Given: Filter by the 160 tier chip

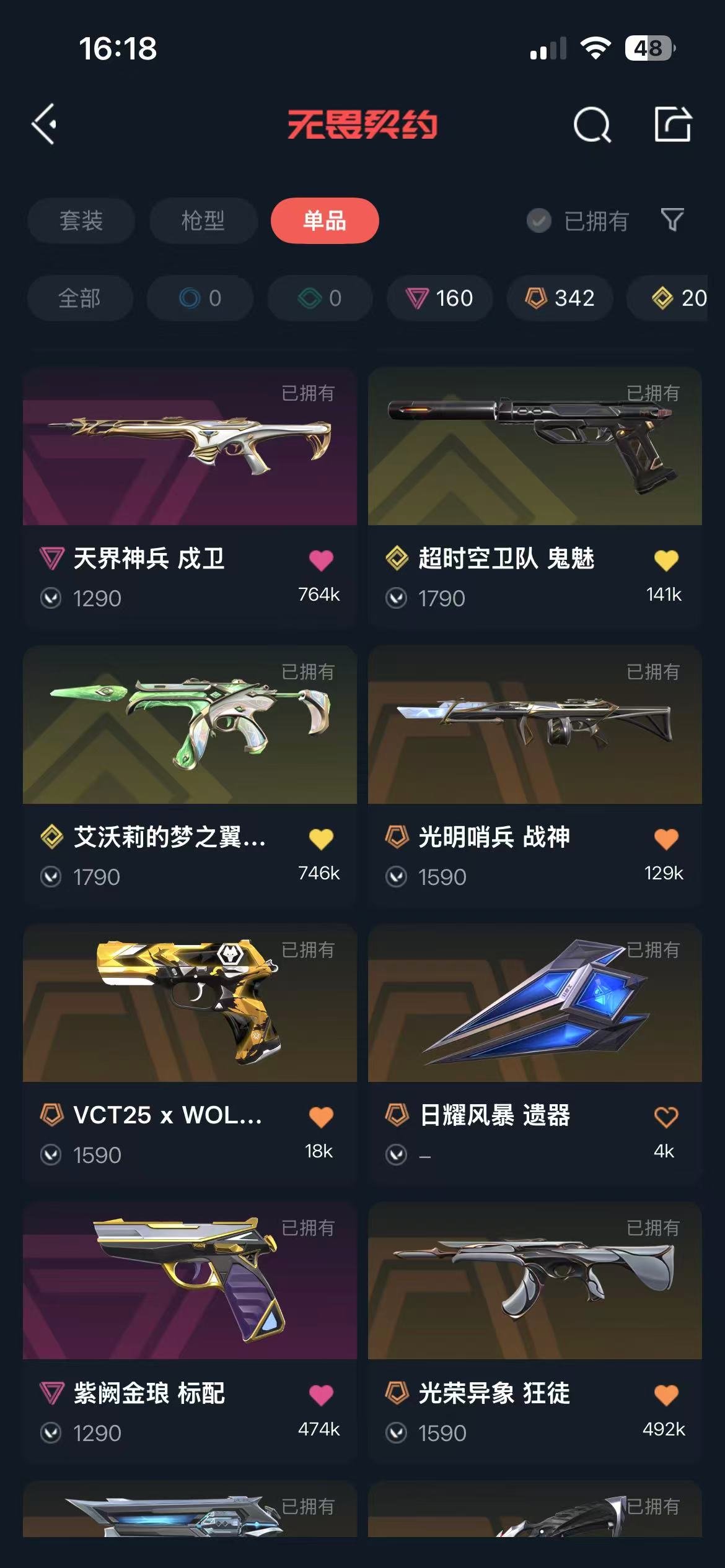Looking at the screenshot, I should (439, 298).
